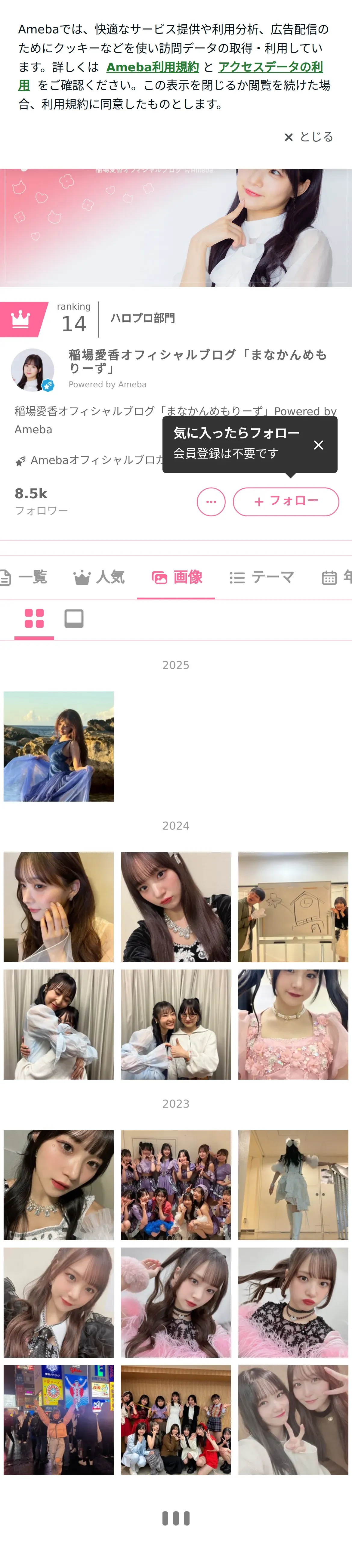
Task: Select the 画像 tab
Action: tap(177, 577)
